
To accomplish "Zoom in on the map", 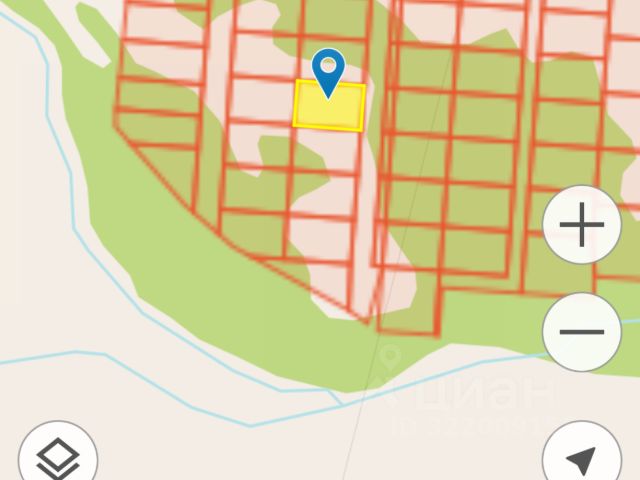I will coord(582,226).
